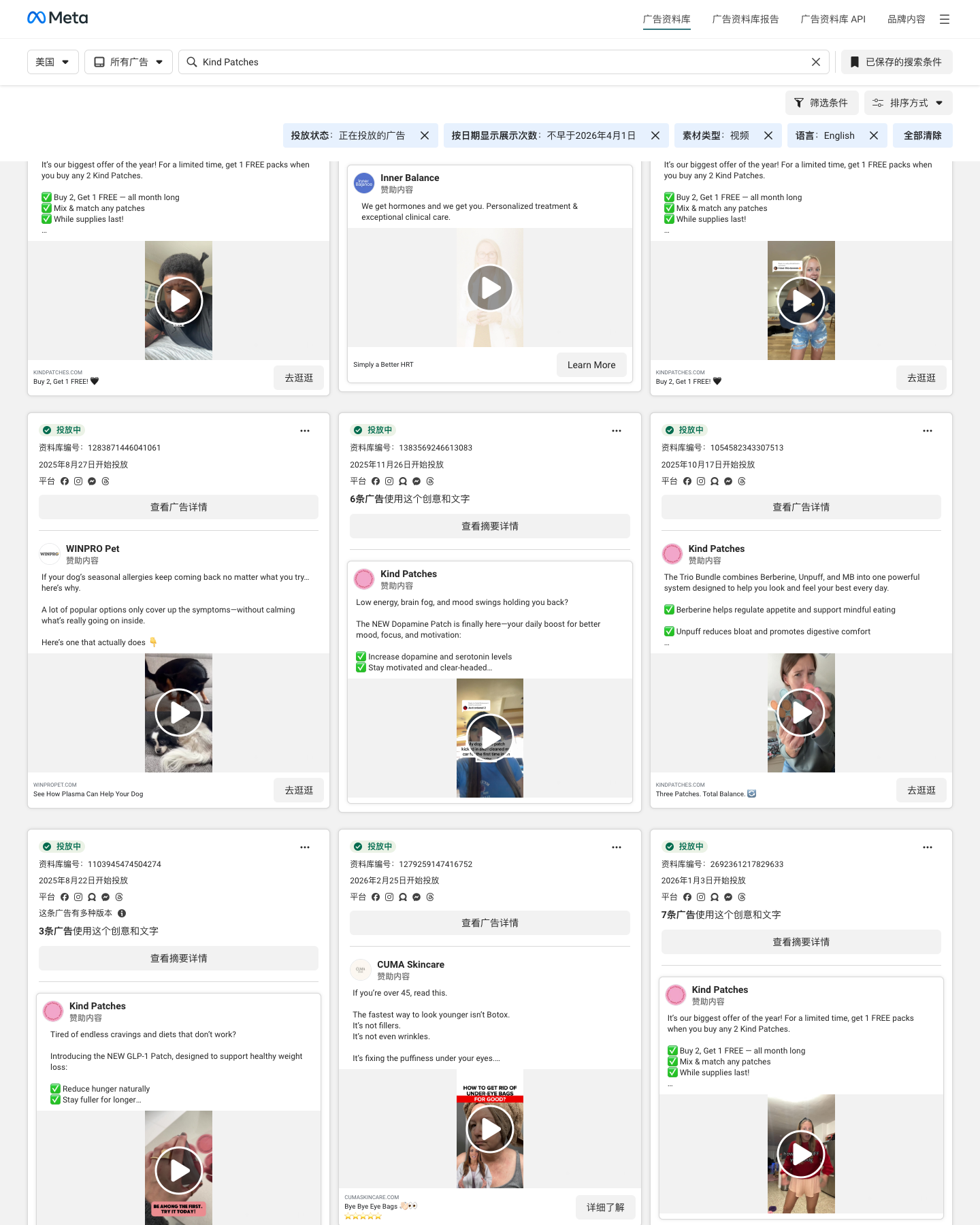This screenshot has width=980, height=1225.
Task: Clear all filters with 全部清除
Action: click(x=922, y=135)
